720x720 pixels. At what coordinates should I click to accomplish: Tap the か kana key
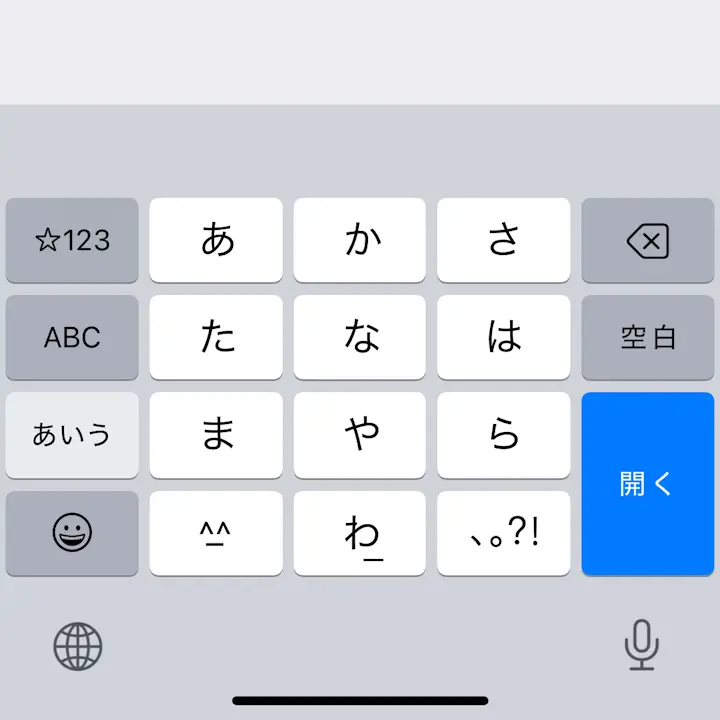[x=360, y=240]
